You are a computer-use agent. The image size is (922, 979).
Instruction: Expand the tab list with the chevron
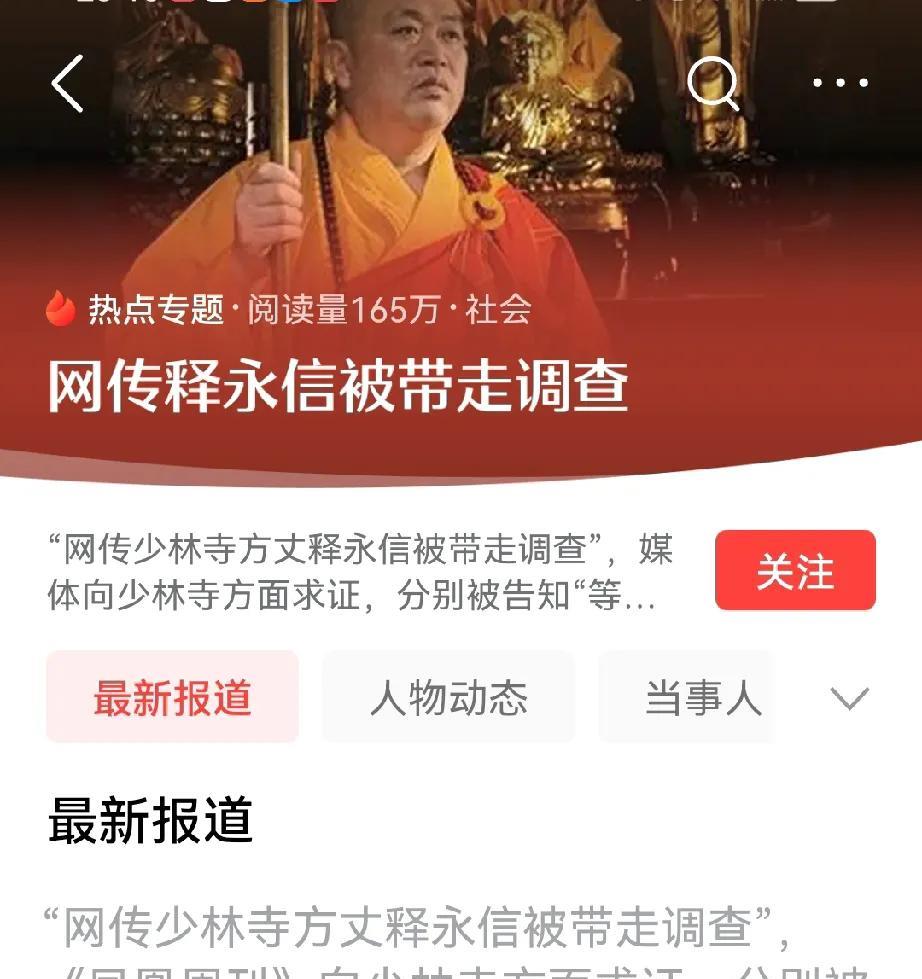[x=850, y=697]
